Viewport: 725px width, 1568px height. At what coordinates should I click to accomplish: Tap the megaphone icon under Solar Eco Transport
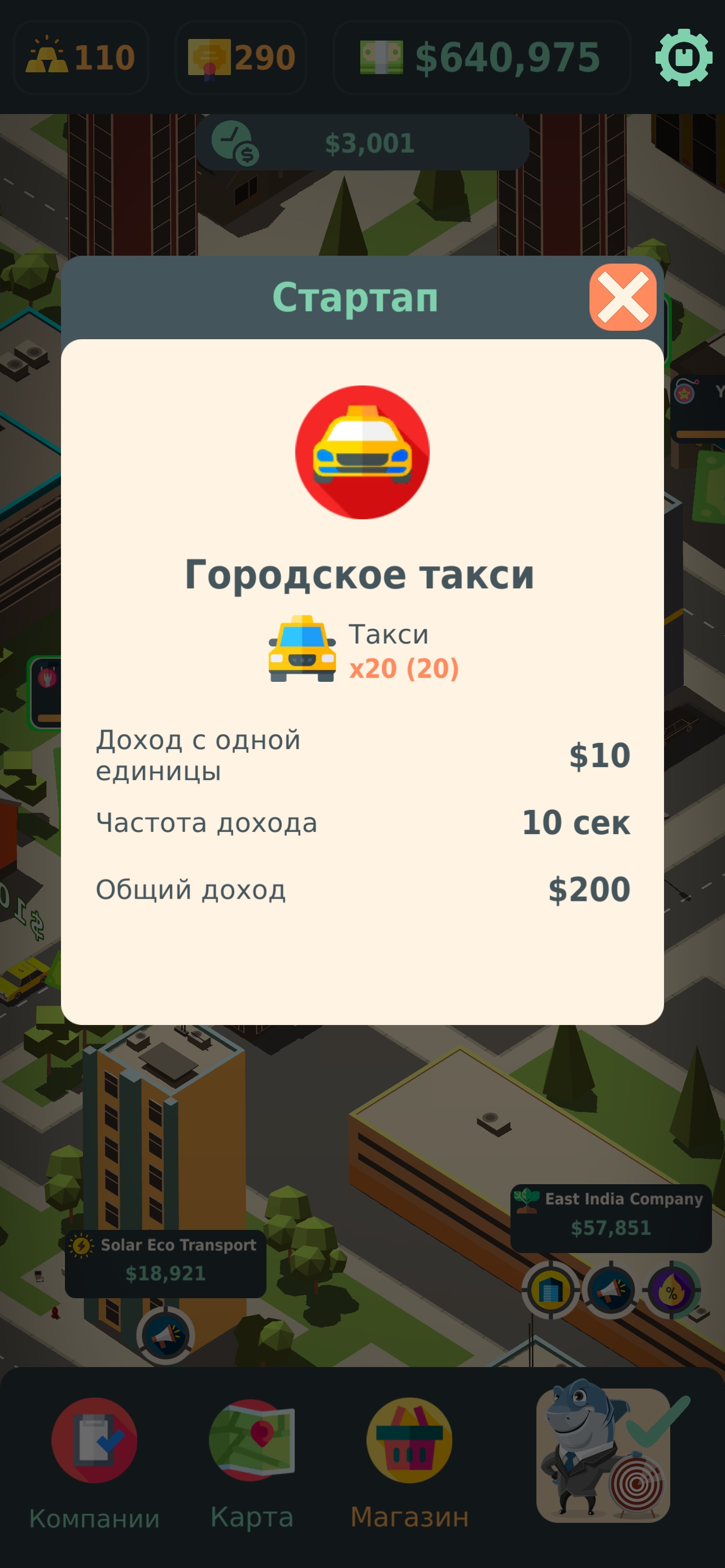[x=165, y=1335]
